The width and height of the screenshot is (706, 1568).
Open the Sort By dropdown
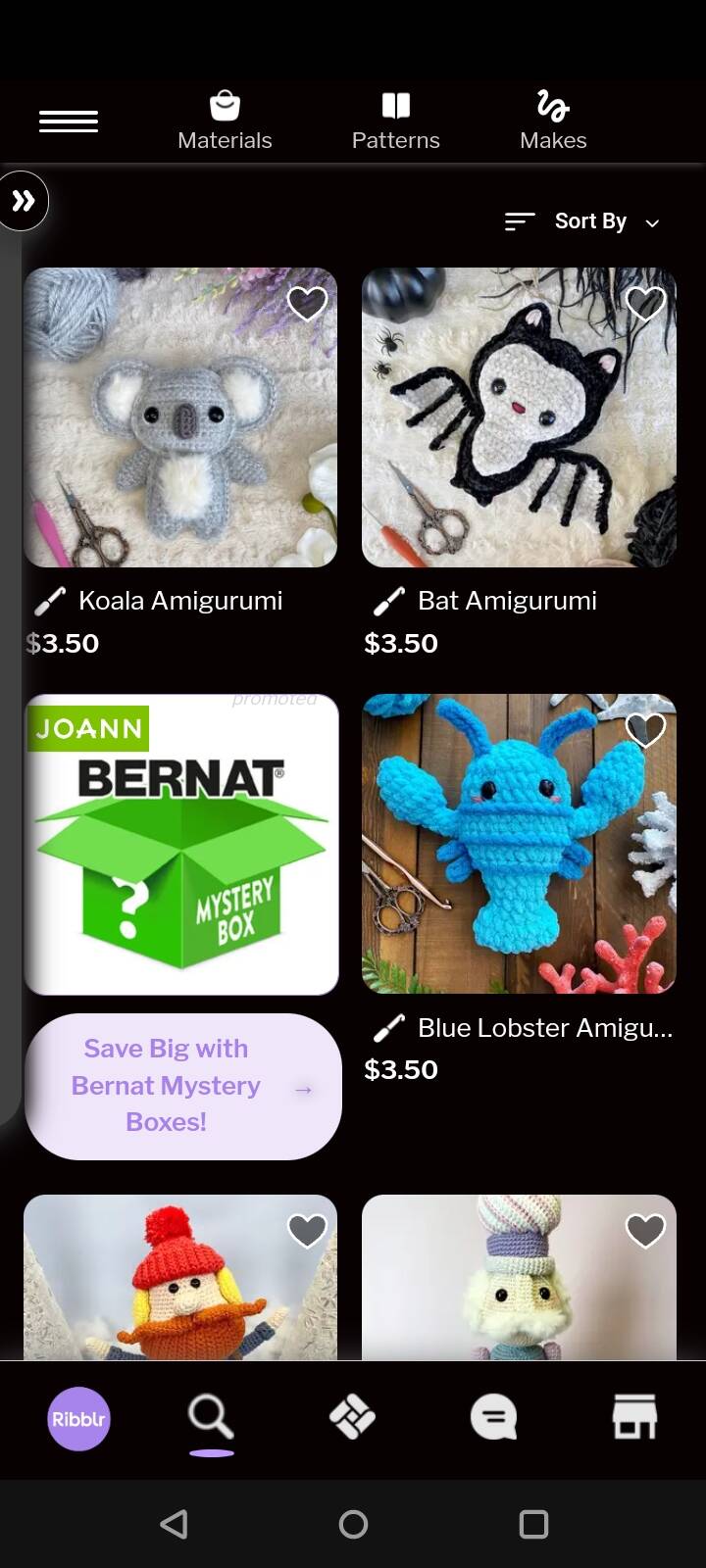pyautogui.click(x=582, y=221)
